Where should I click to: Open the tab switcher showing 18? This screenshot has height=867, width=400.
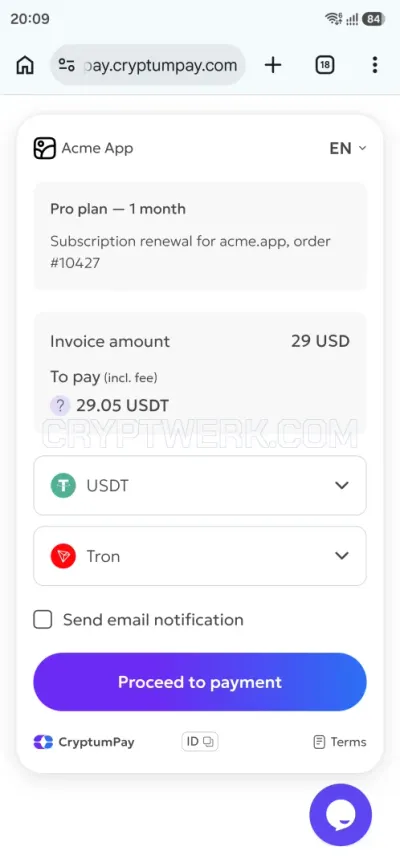[x=325, y=65]
